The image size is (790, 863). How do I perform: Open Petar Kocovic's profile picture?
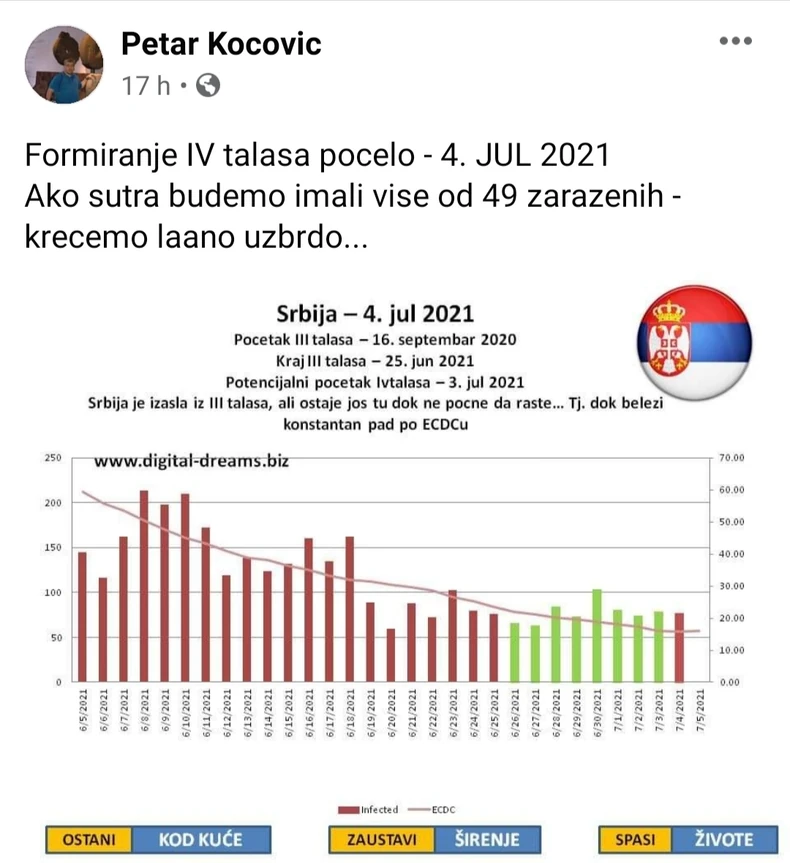(x=64, y=64)
